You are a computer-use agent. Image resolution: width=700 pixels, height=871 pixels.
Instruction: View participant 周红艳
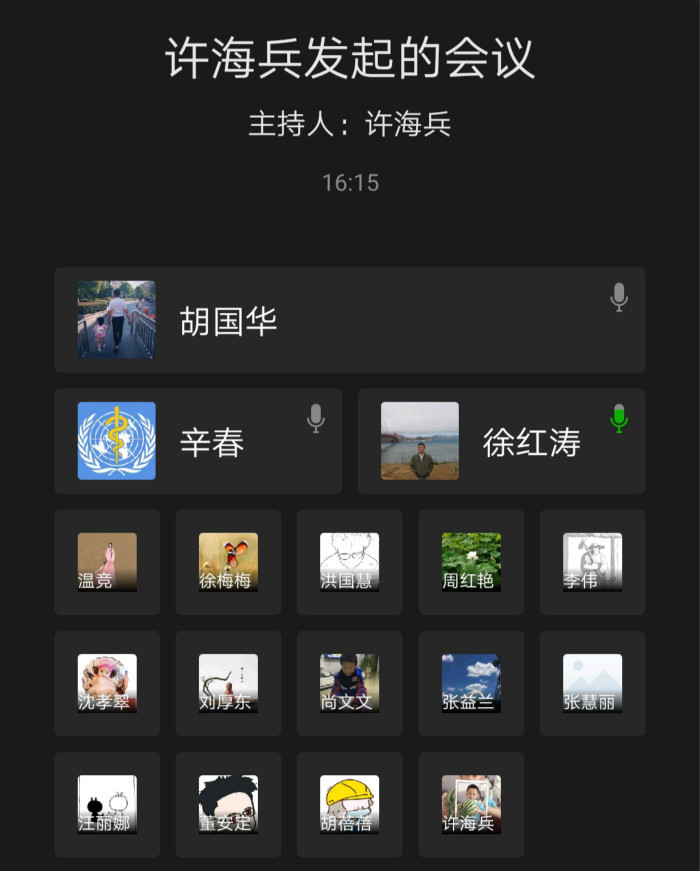(471, 562)
